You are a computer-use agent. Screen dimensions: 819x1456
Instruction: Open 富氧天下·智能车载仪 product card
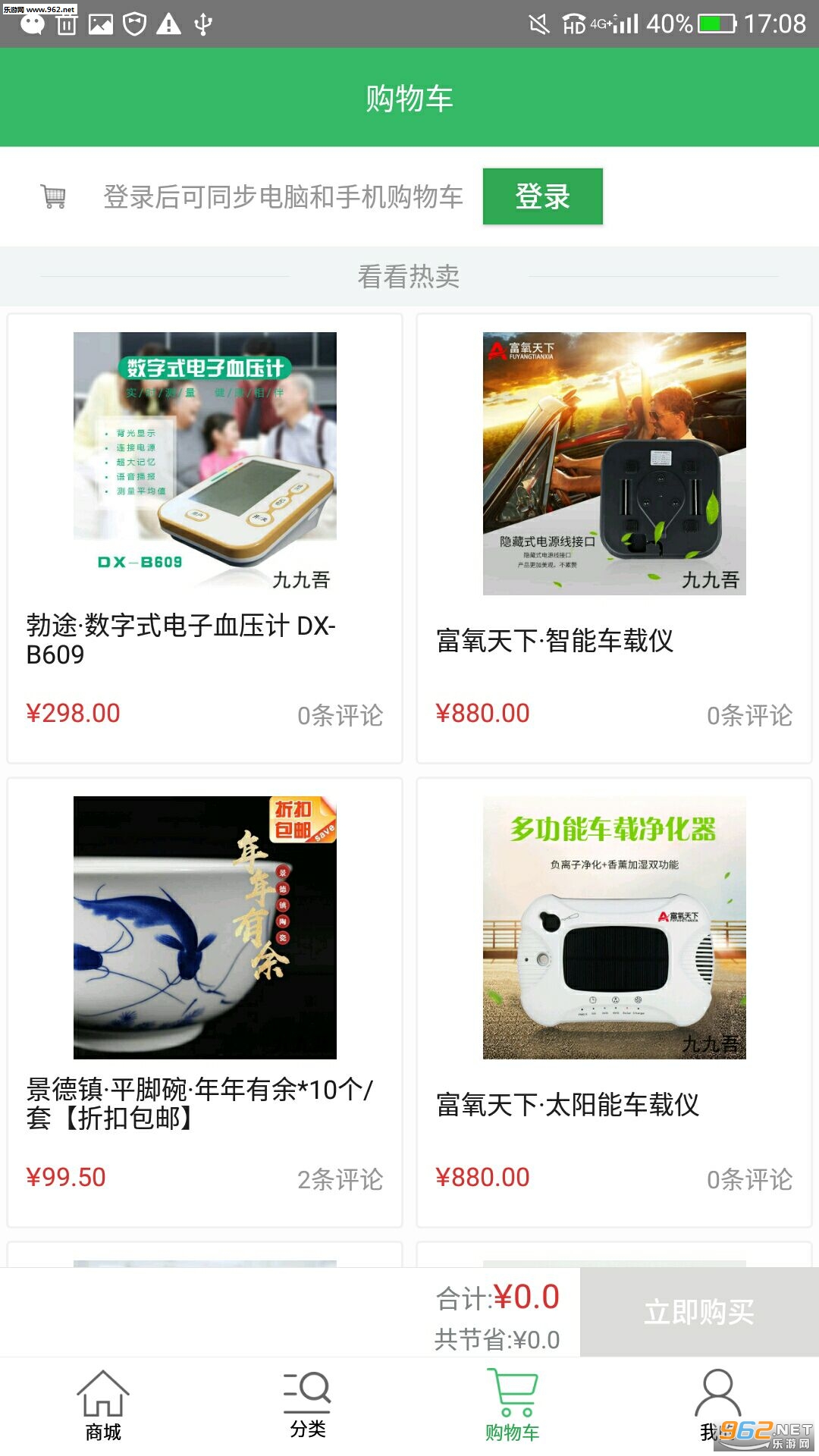pyautogui.click(x=614, y=538)
